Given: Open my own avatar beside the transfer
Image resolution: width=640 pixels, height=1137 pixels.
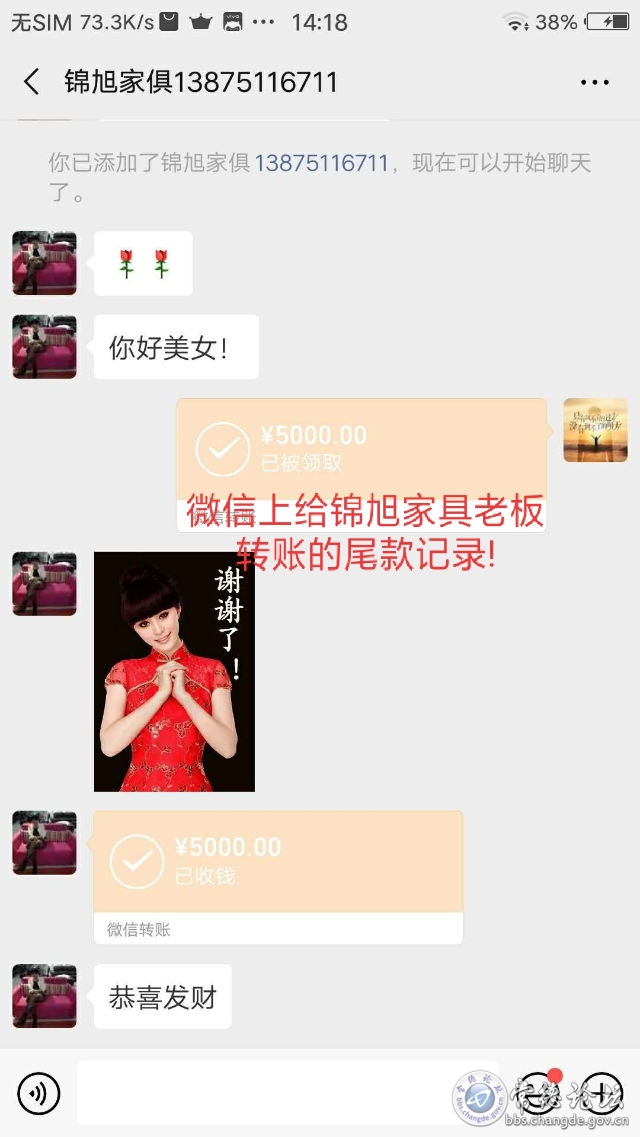Looking at the screenshot, I should (595, 430).
